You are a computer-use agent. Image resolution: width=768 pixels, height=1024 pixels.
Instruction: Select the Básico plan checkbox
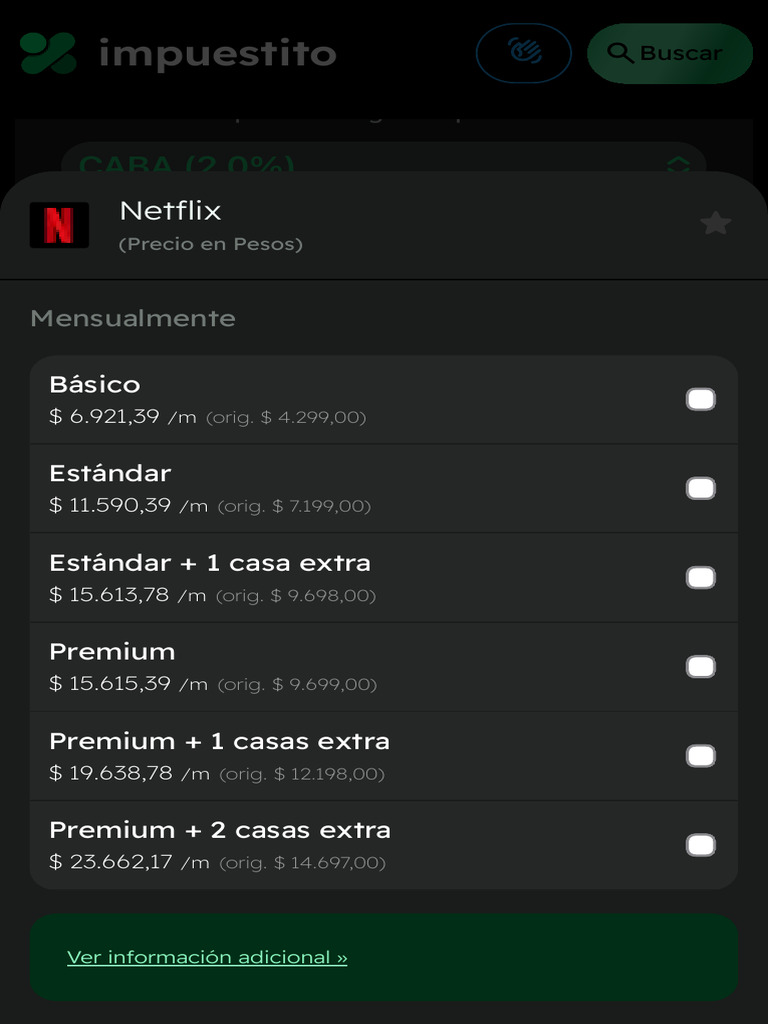tap(701, 399)
